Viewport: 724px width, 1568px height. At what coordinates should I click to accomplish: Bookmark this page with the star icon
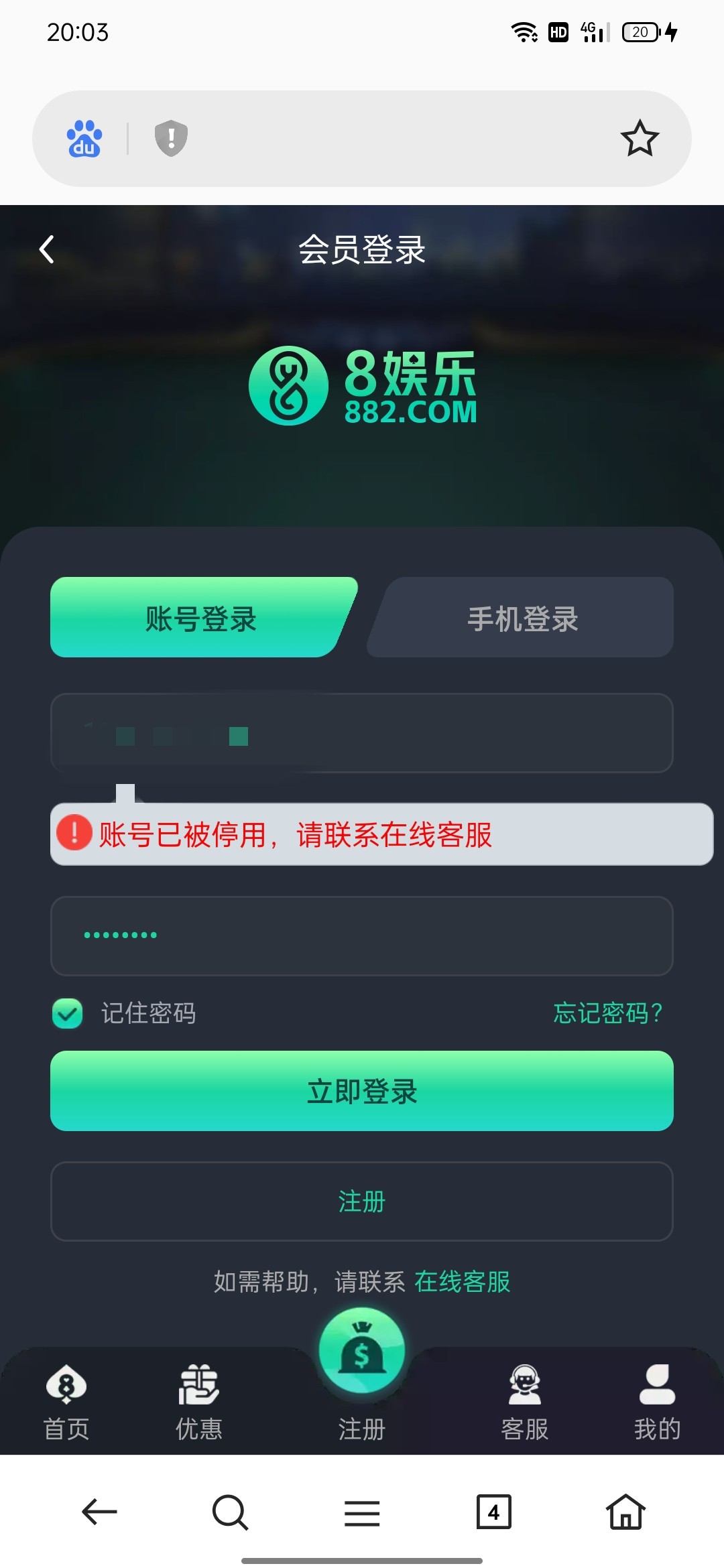click(640, 139)
